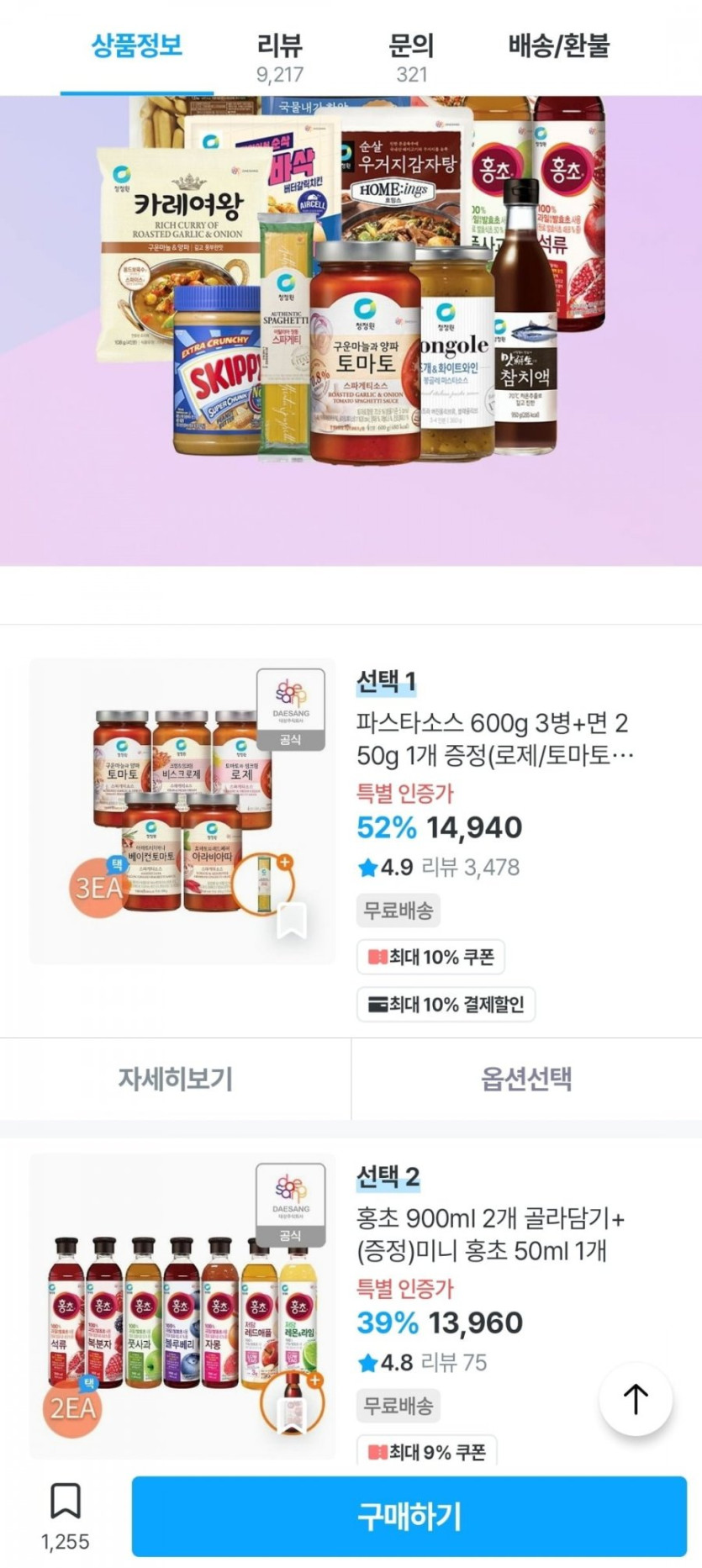
Task: Bookmark the 선택 1 pasta sauce item
Action: click(292, 921)
